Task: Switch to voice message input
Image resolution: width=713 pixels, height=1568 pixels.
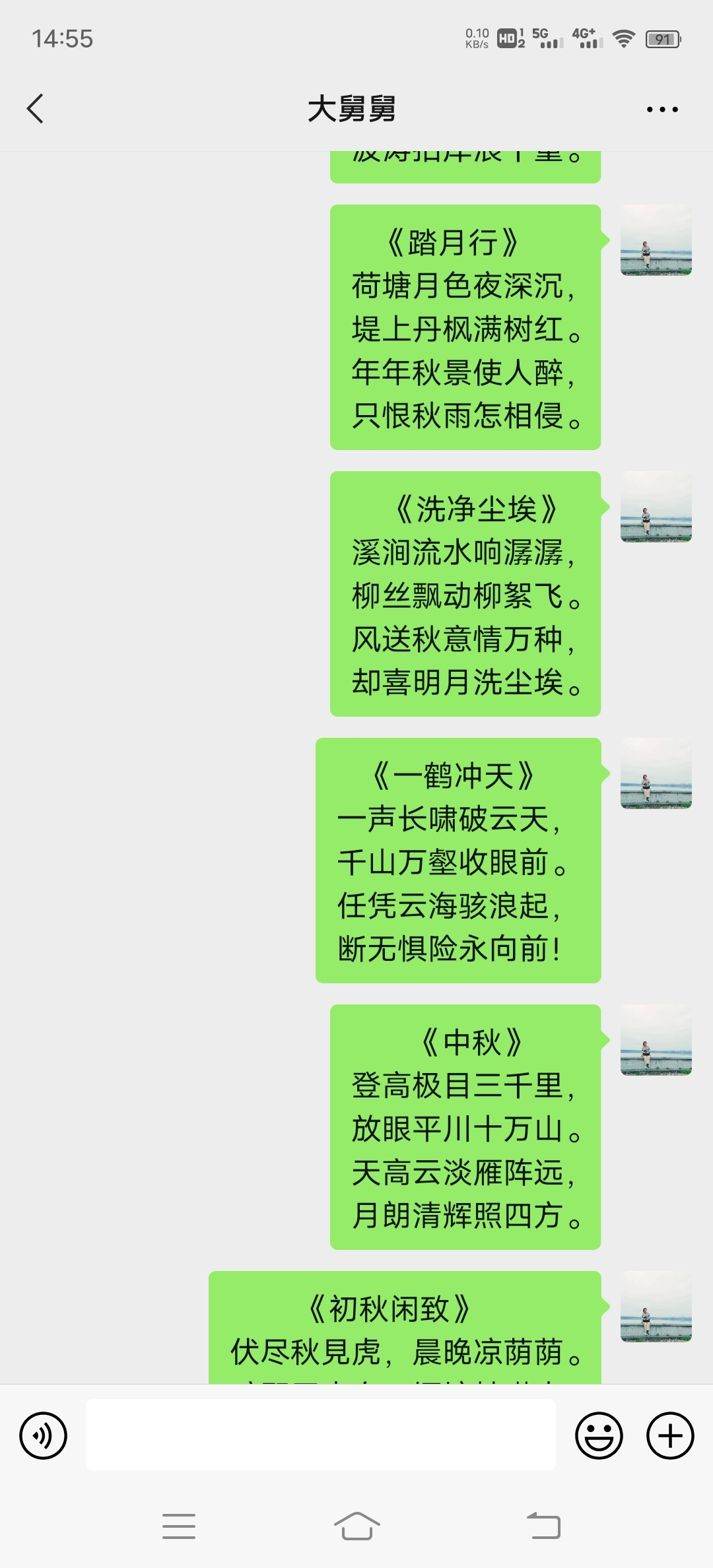Action: (44, 1435)
